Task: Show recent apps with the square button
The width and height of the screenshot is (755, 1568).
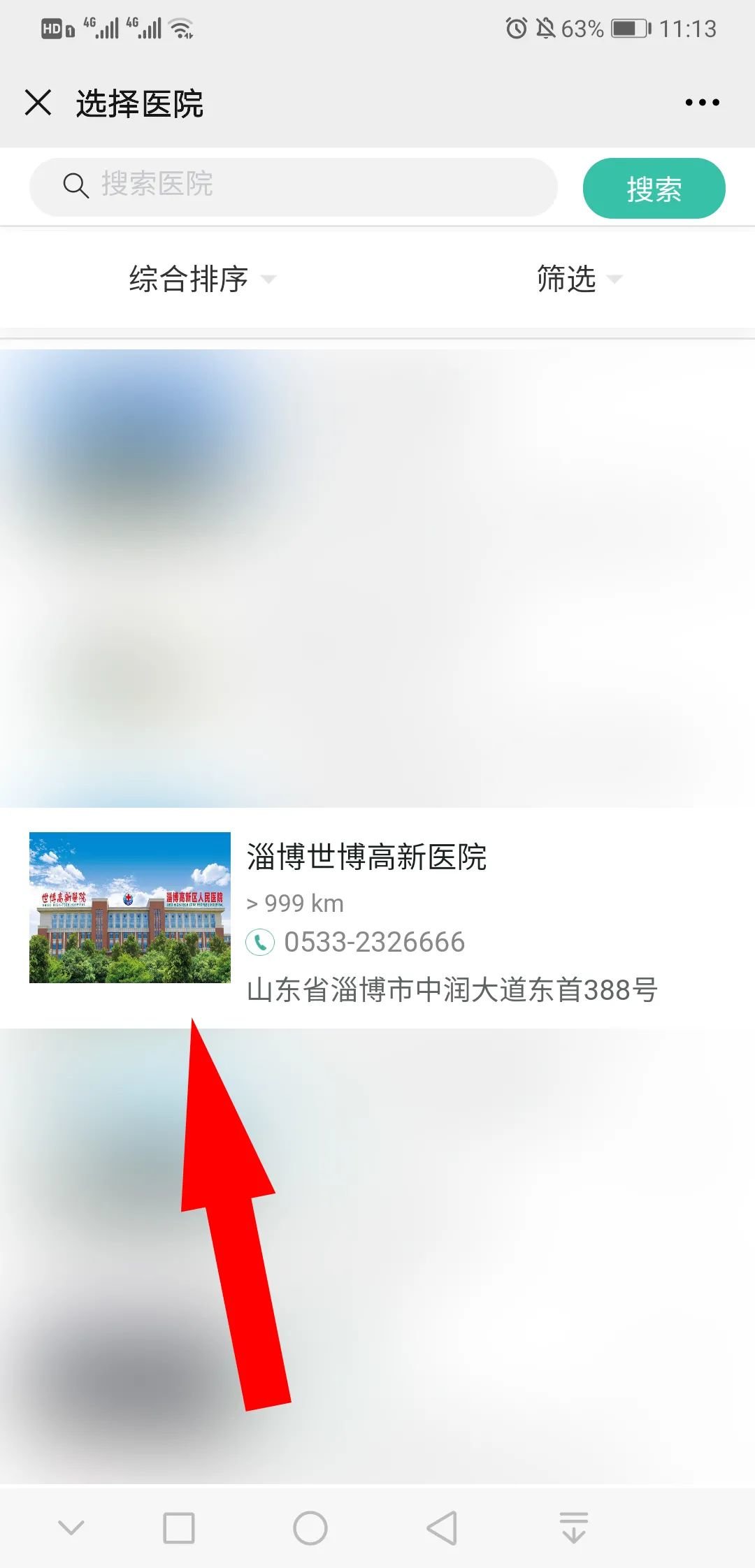Action: pyautogui.click(x=178, y=1527)
